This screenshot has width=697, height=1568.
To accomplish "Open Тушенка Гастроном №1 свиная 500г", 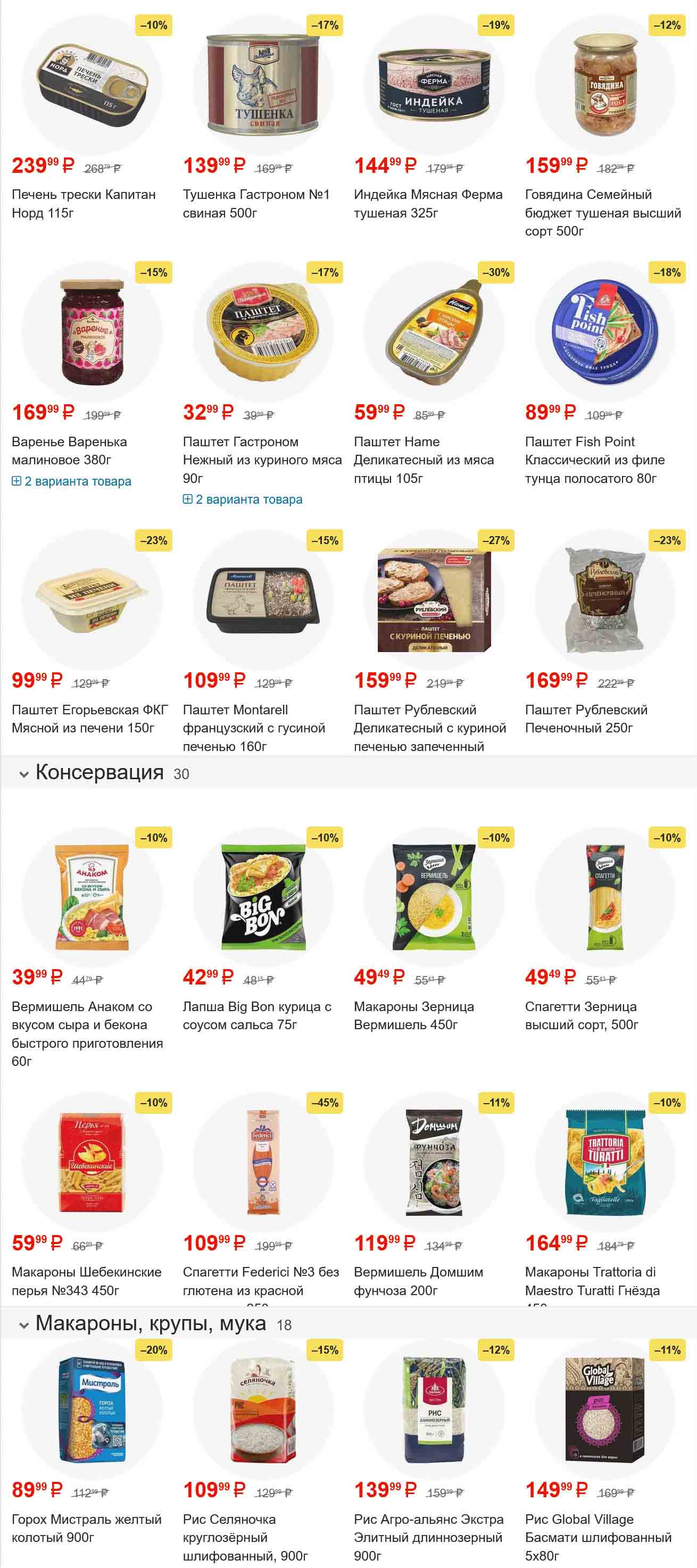I will [256, 203].
